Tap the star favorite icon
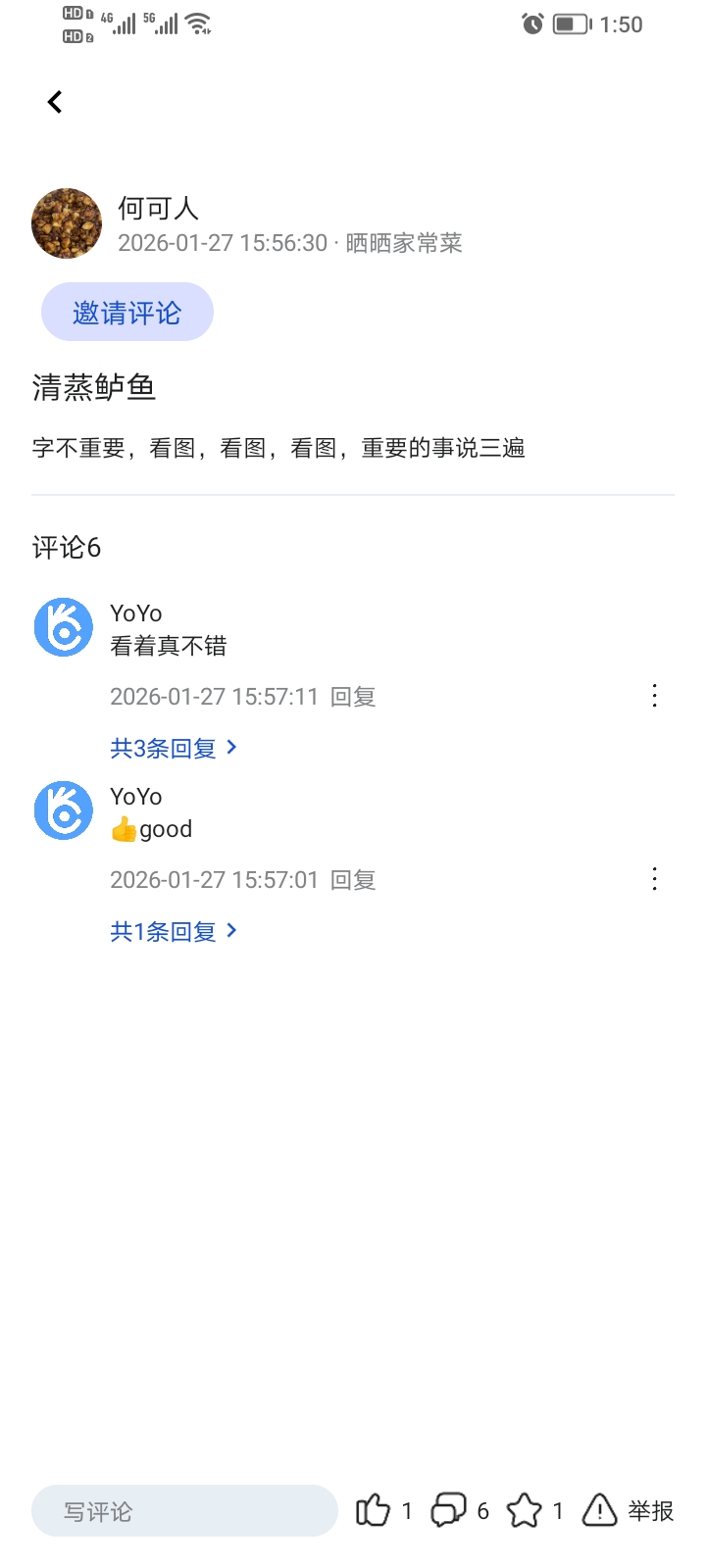This screenshot has width=706, height=1568. [x=529, y=1511]
